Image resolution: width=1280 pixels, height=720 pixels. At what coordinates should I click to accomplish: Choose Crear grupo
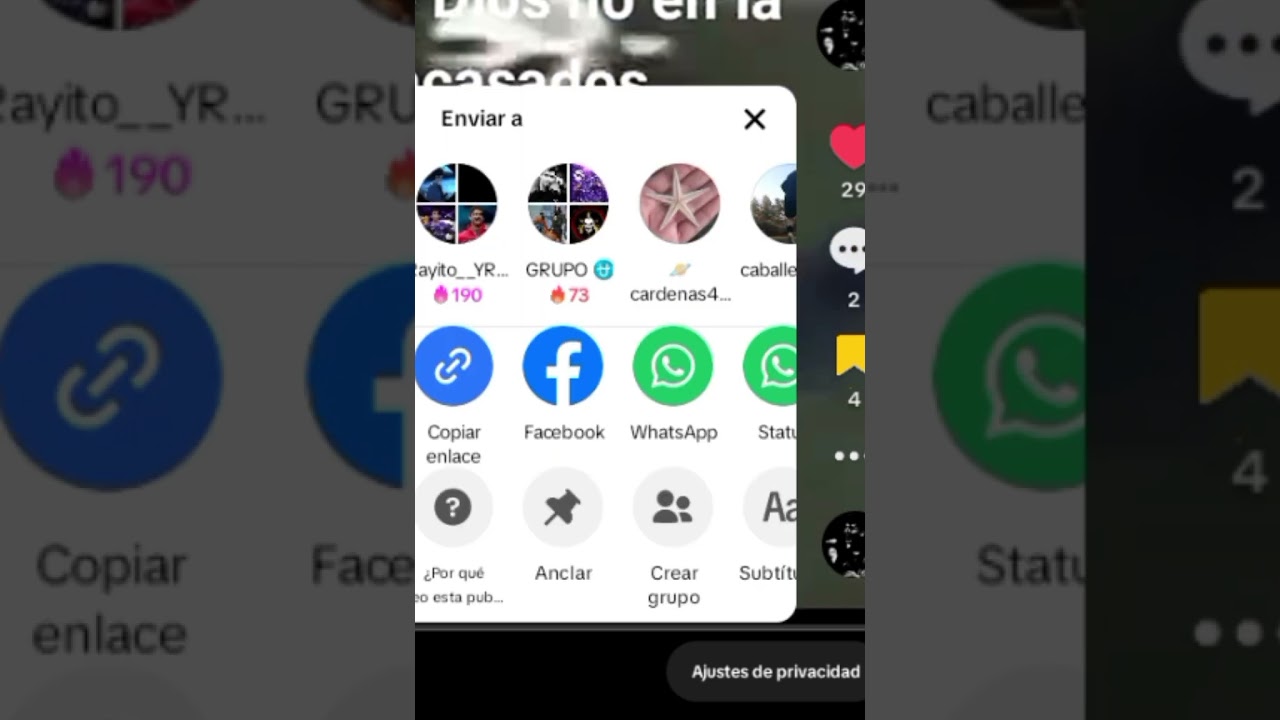tap(673, 508)
